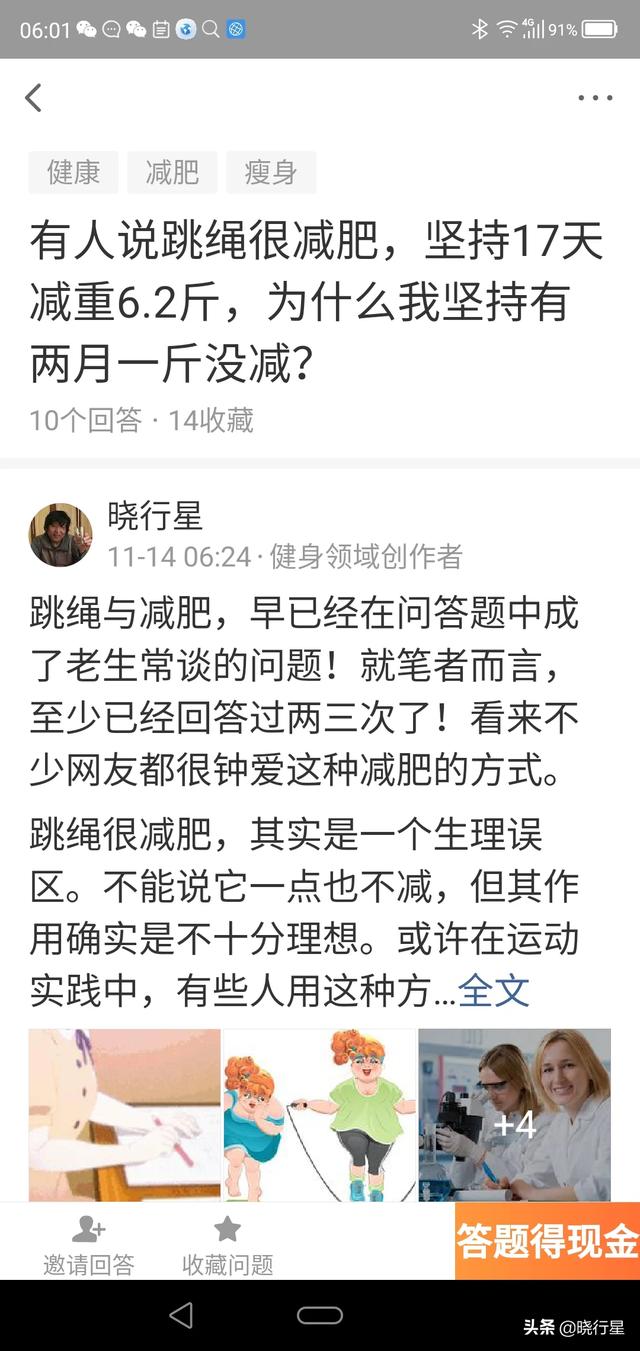Select the 健康 topic tag

click(x=73, y=172)
